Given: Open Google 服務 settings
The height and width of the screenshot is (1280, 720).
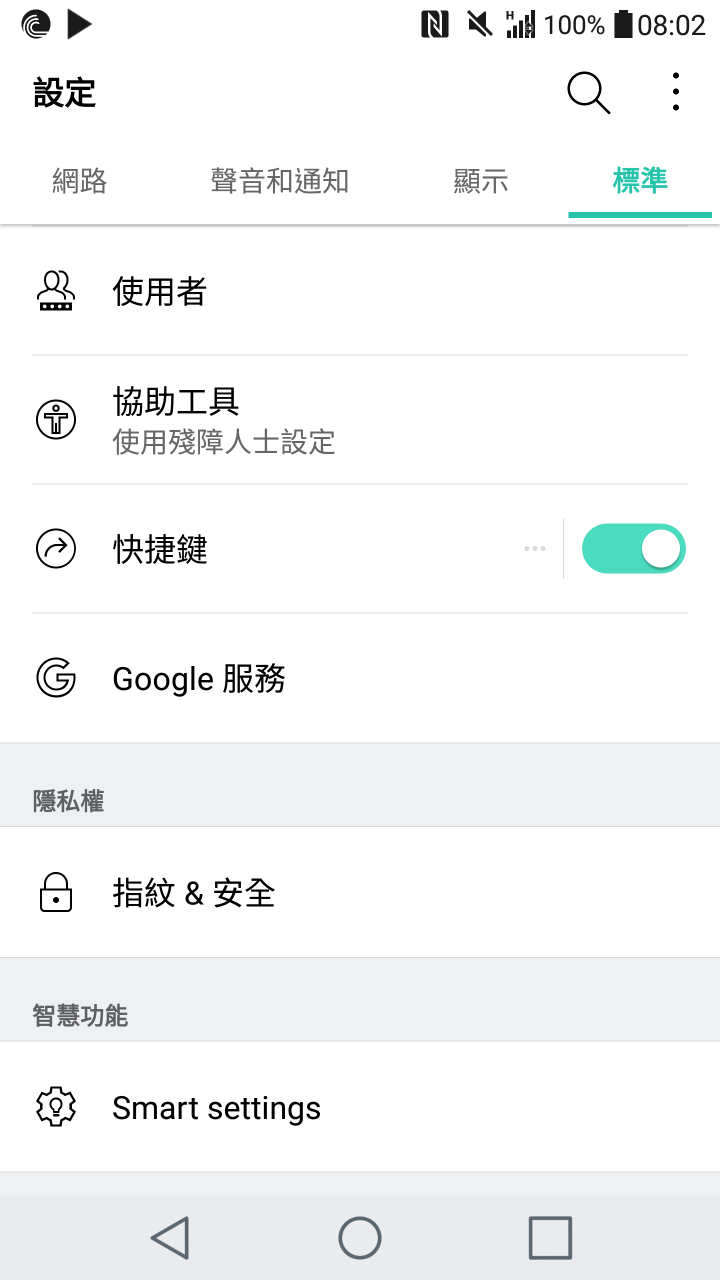Looking at the screenshot, I should click(360, 678).
